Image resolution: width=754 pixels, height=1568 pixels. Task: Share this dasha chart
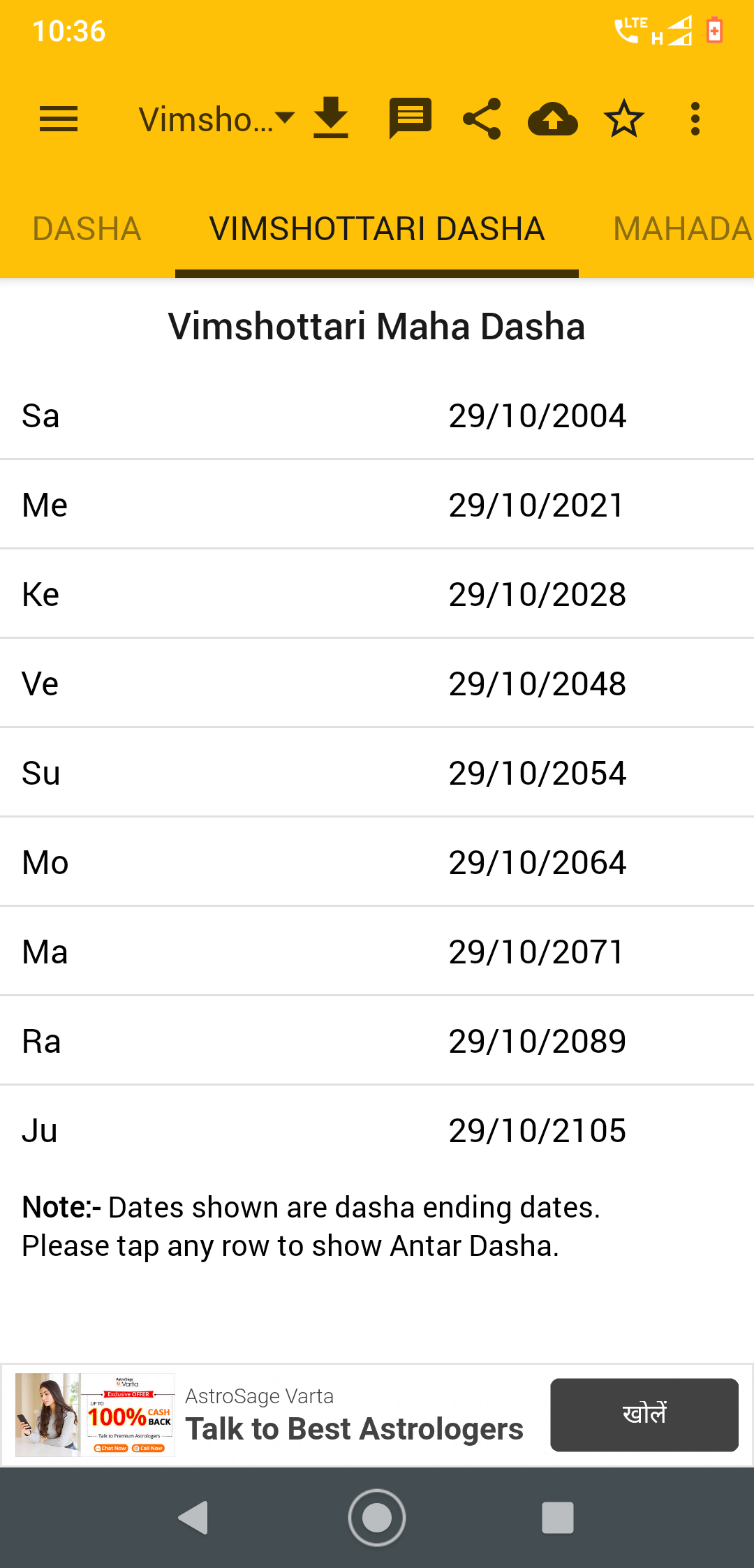pyautogui.click(x=482, y=119)
